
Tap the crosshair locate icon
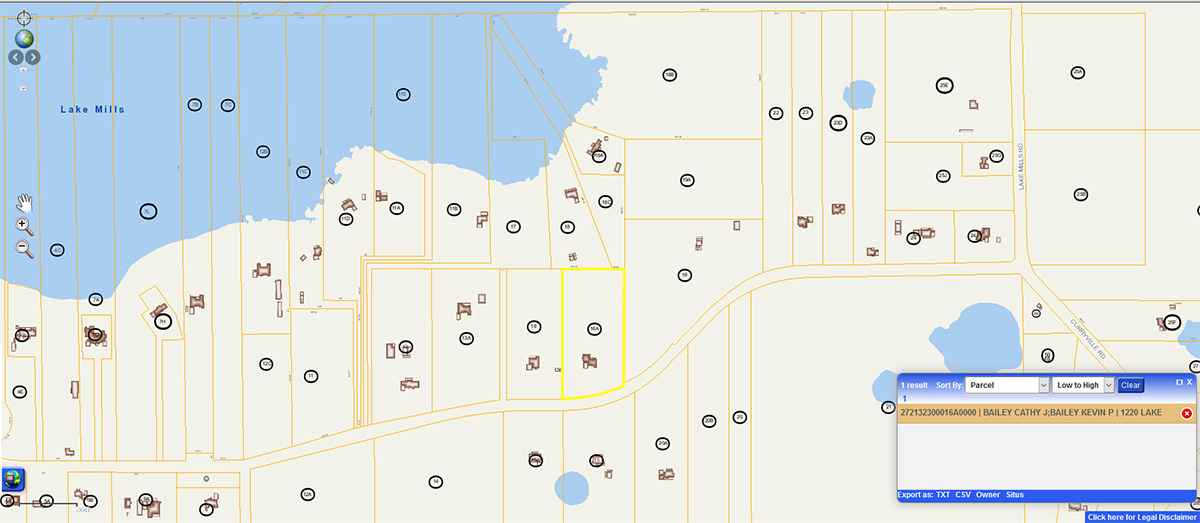click(x=24, y=18)
